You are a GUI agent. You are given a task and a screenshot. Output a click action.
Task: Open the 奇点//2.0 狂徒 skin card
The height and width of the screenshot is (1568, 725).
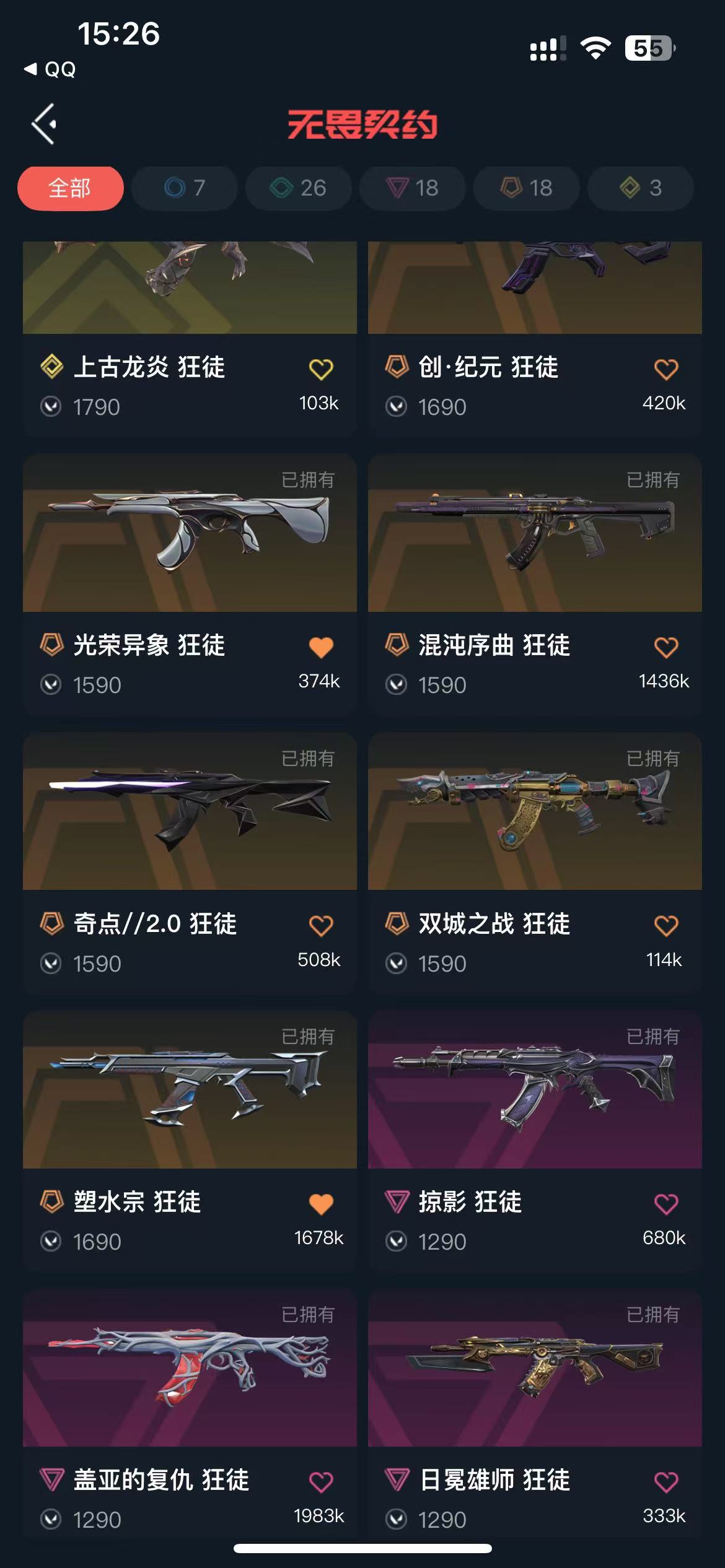coord(190,812)
